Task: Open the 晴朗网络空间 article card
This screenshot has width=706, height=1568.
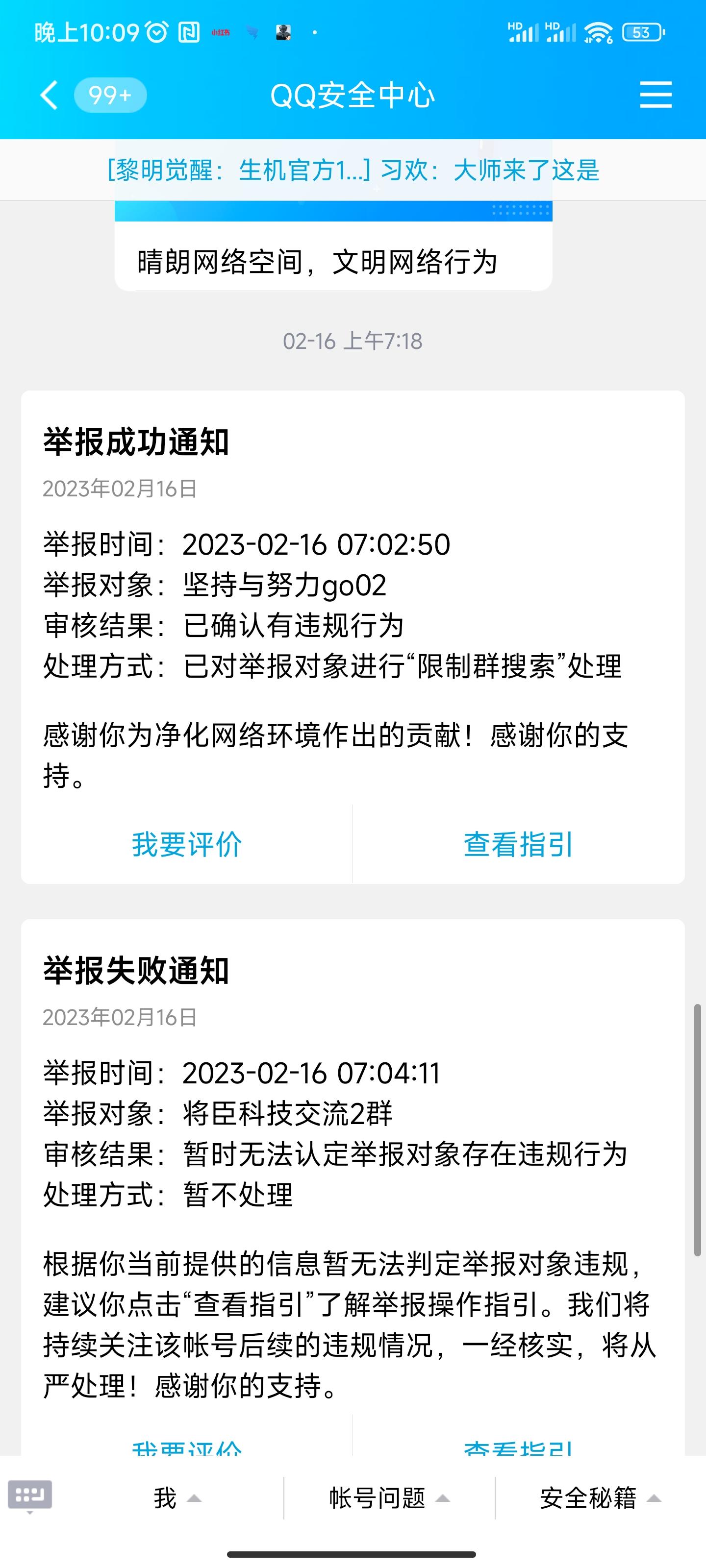Action: tap(333, 256)
